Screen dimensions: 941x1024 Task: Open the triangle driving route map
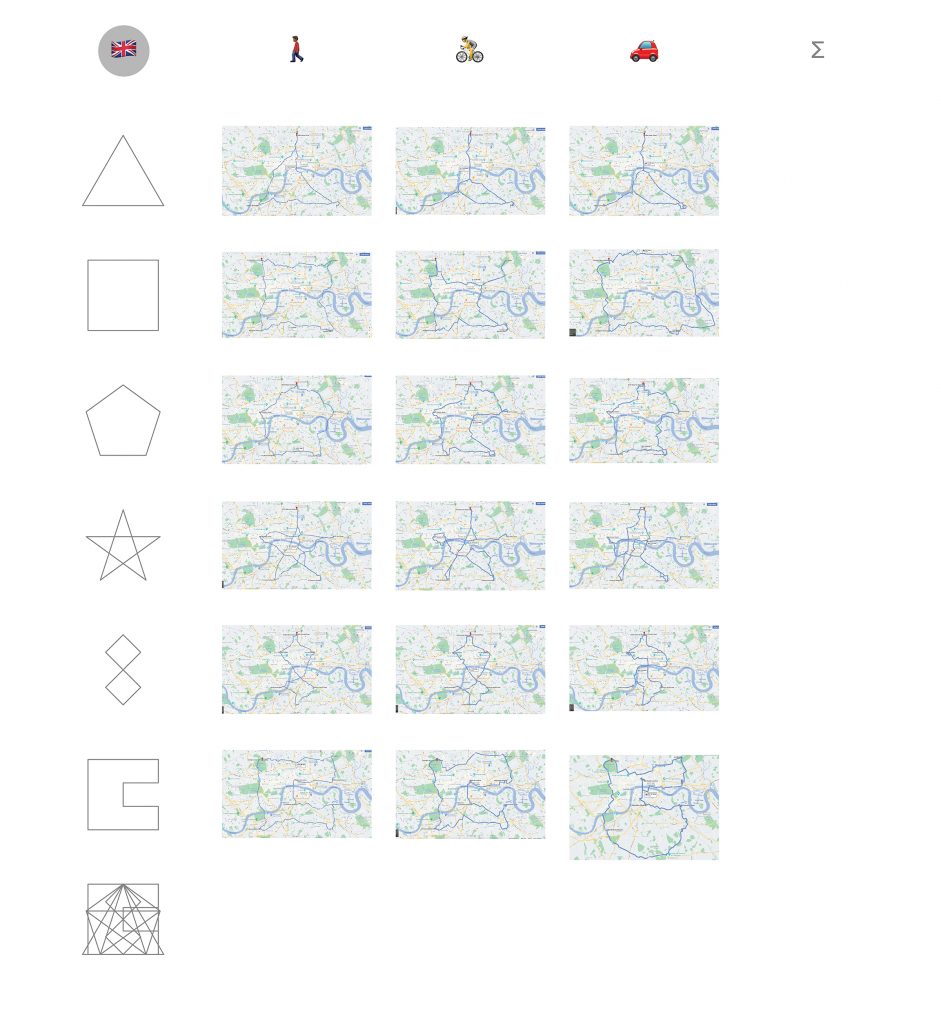(x=644, y=170)
